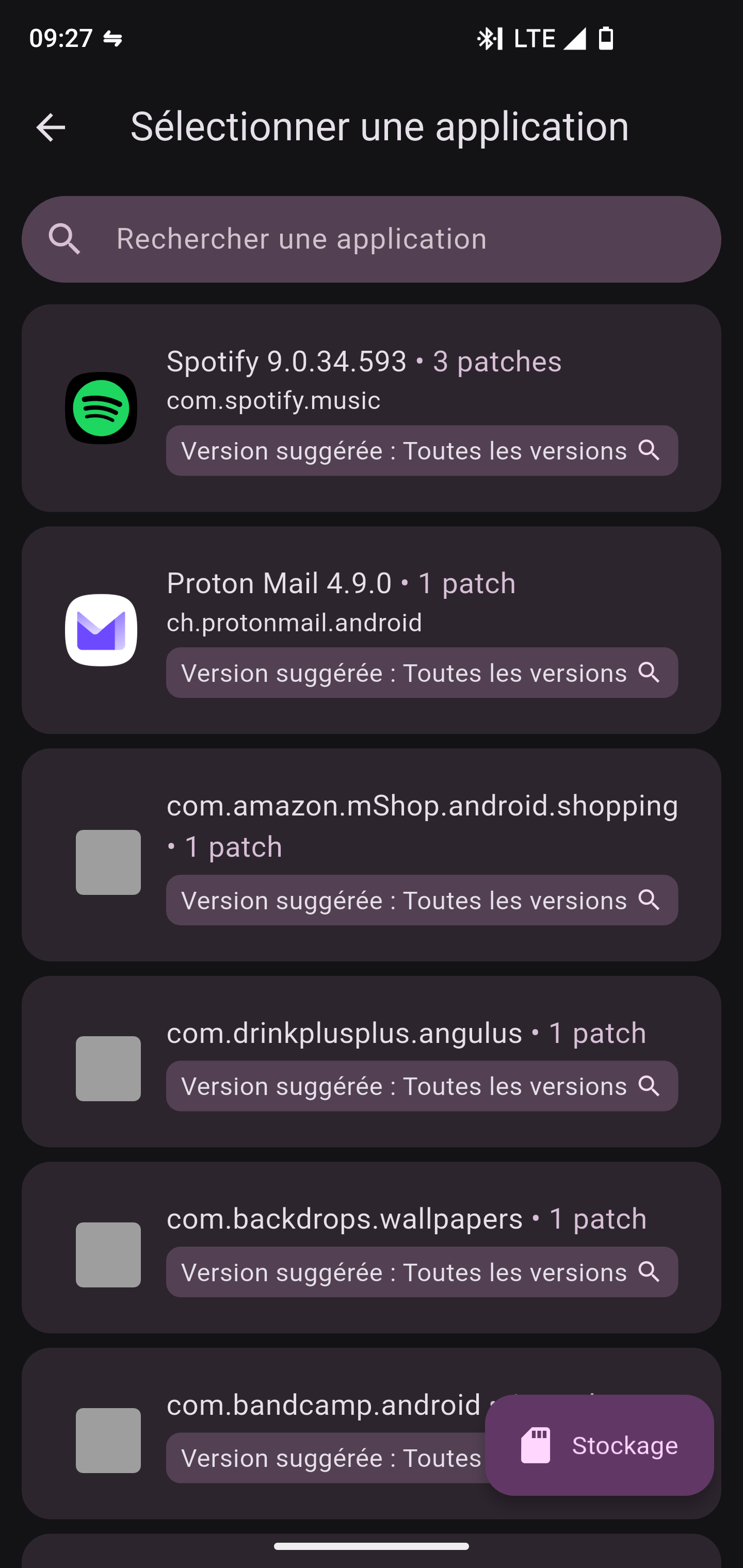Open the com.backdrops.wallpapers version chip
The width and height of the screenshot is (743, 1568).
click(422, 1271)
